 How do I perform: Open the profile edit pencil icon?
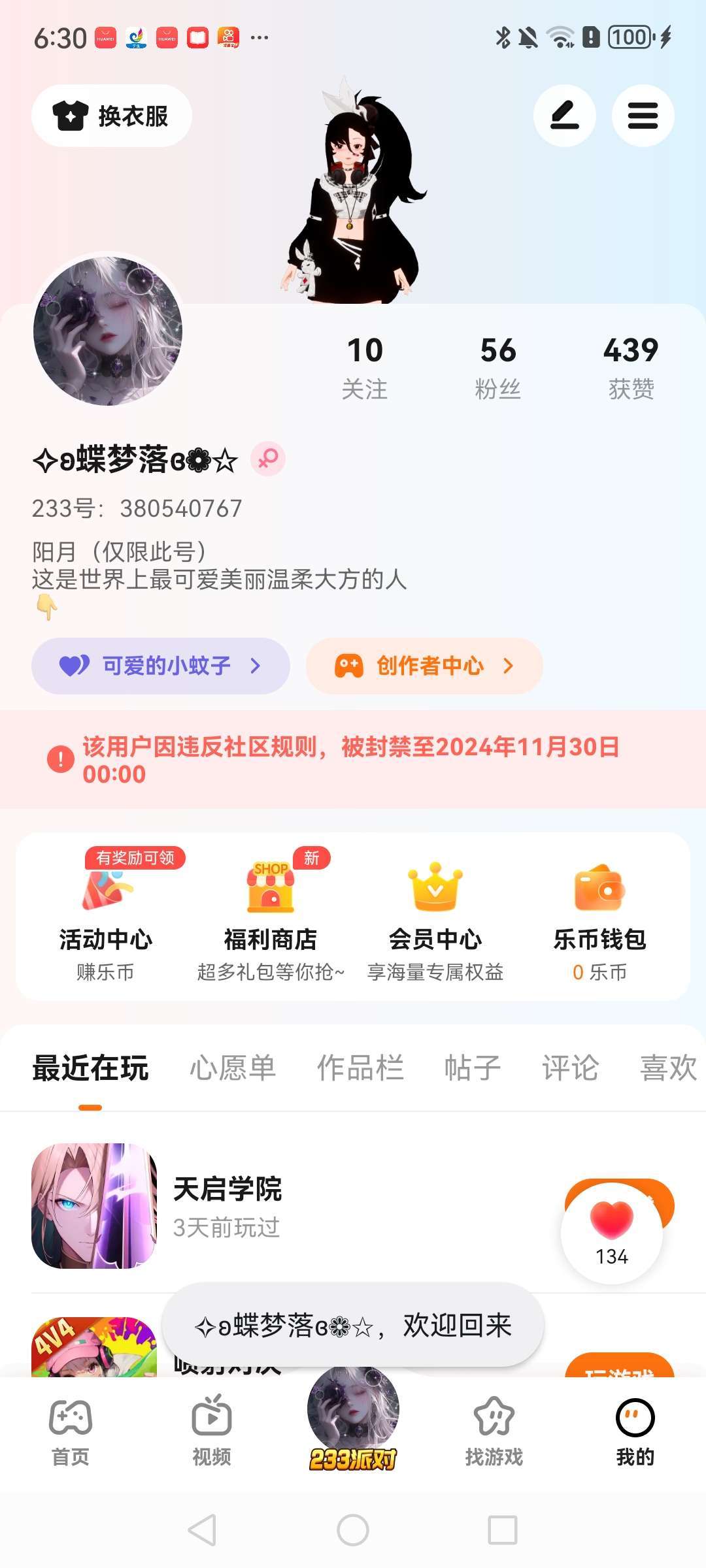564,116
